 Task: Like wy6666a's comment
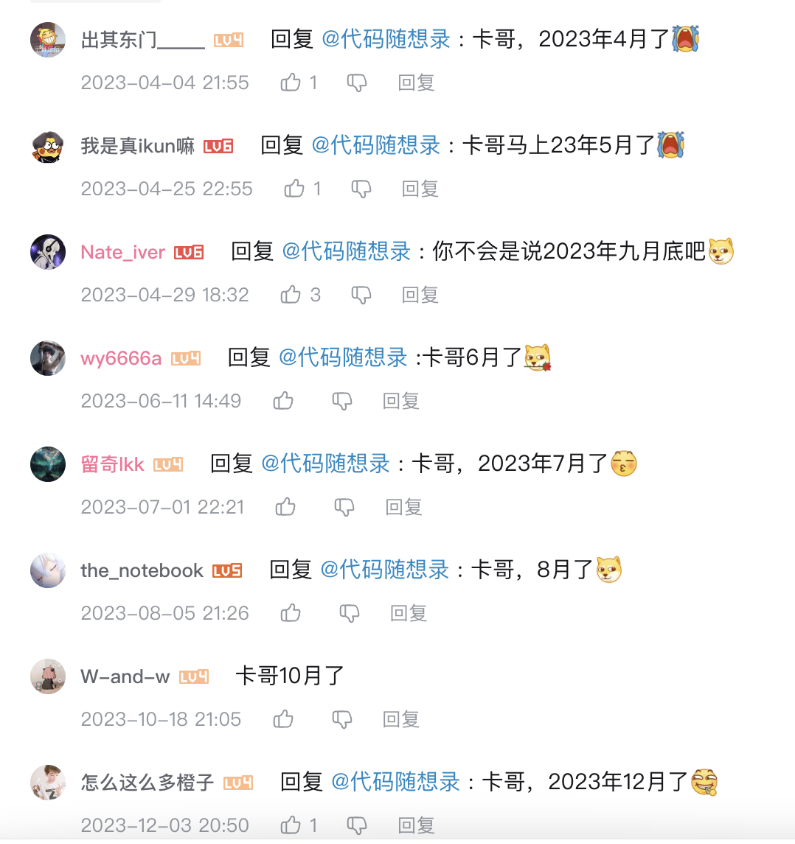284,401
